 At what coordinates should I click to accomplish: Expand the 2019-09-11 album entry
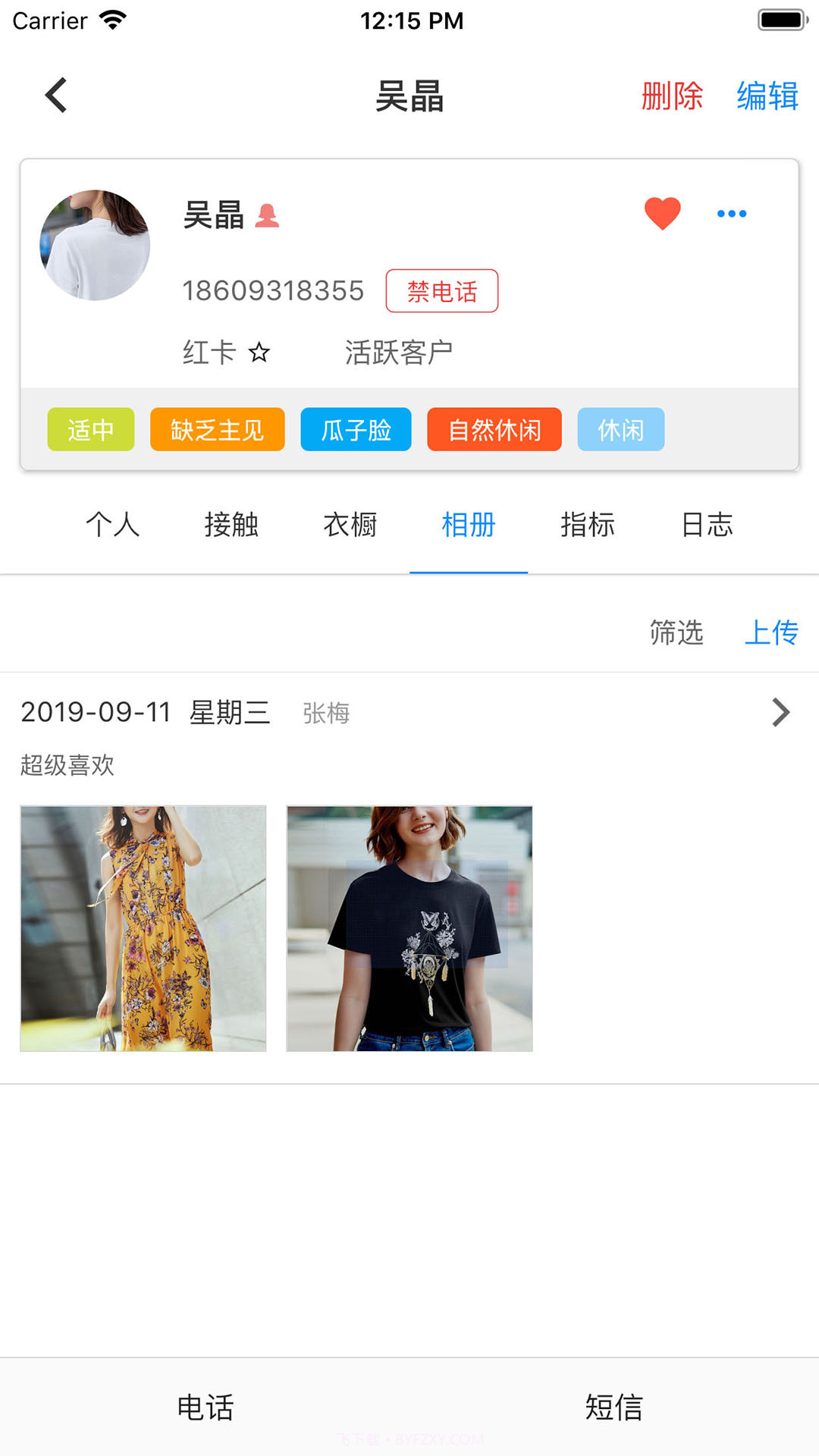pos(781,712)
